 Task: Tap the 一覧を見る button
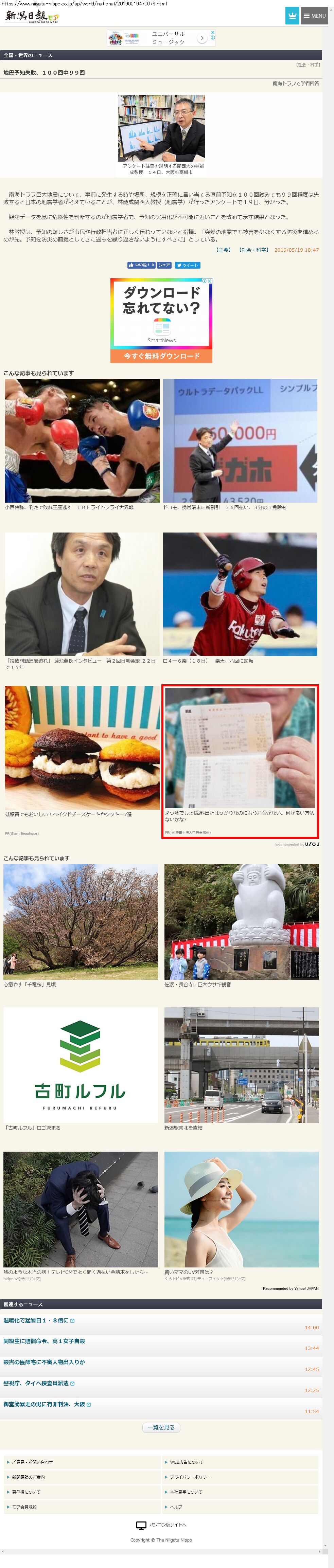[161, 1427]
